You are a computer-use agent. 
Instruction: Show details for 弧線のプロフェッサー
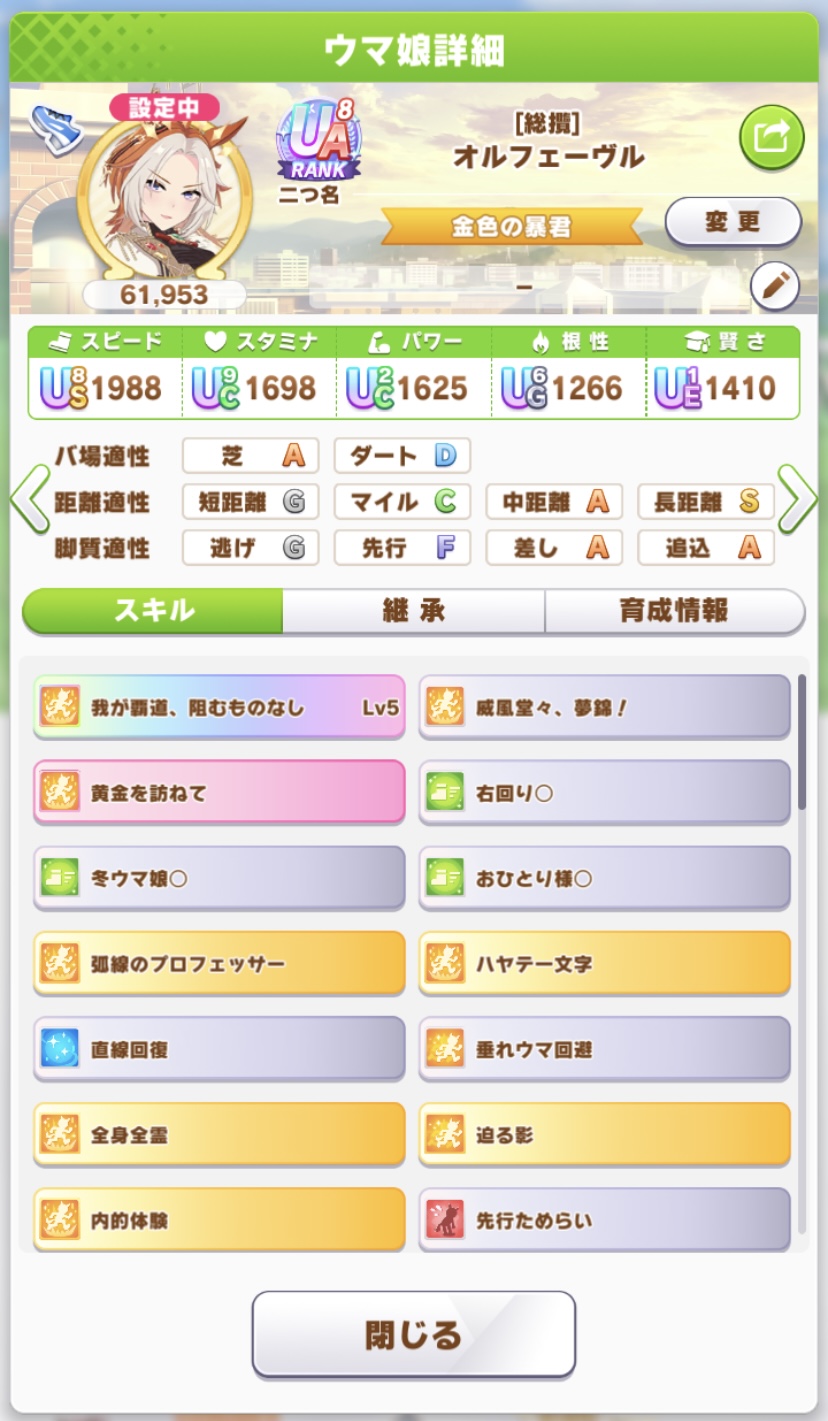[x=219, y=964]
